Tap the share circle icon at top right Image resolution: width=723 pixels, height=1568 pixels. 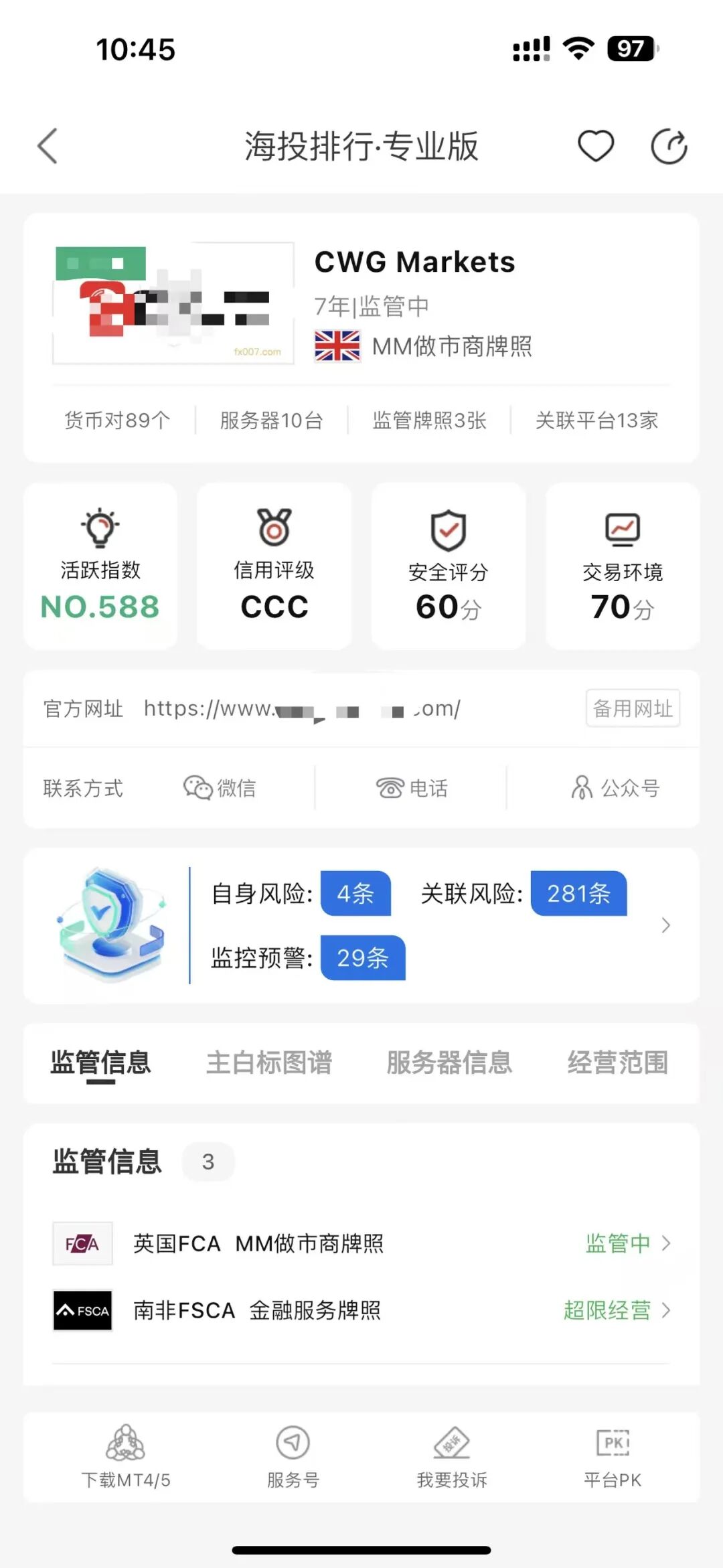point(668,144)
